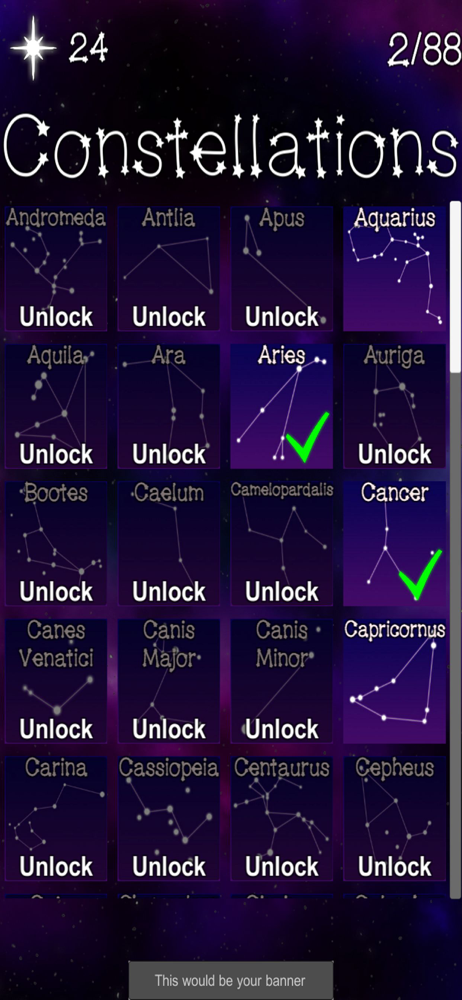Unlock the Canis Major constellation
Screen dimensions: 462x1000
coord(169,681)
